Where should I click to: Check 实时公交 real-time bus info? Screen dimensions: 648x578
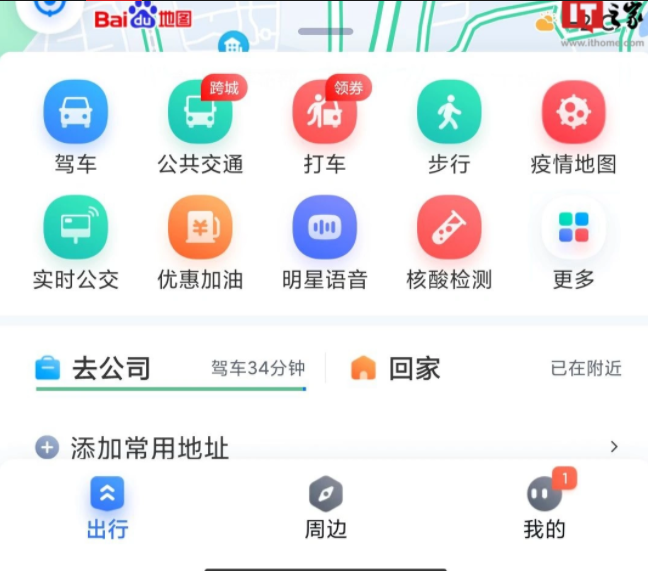click(x=75, y=228)
